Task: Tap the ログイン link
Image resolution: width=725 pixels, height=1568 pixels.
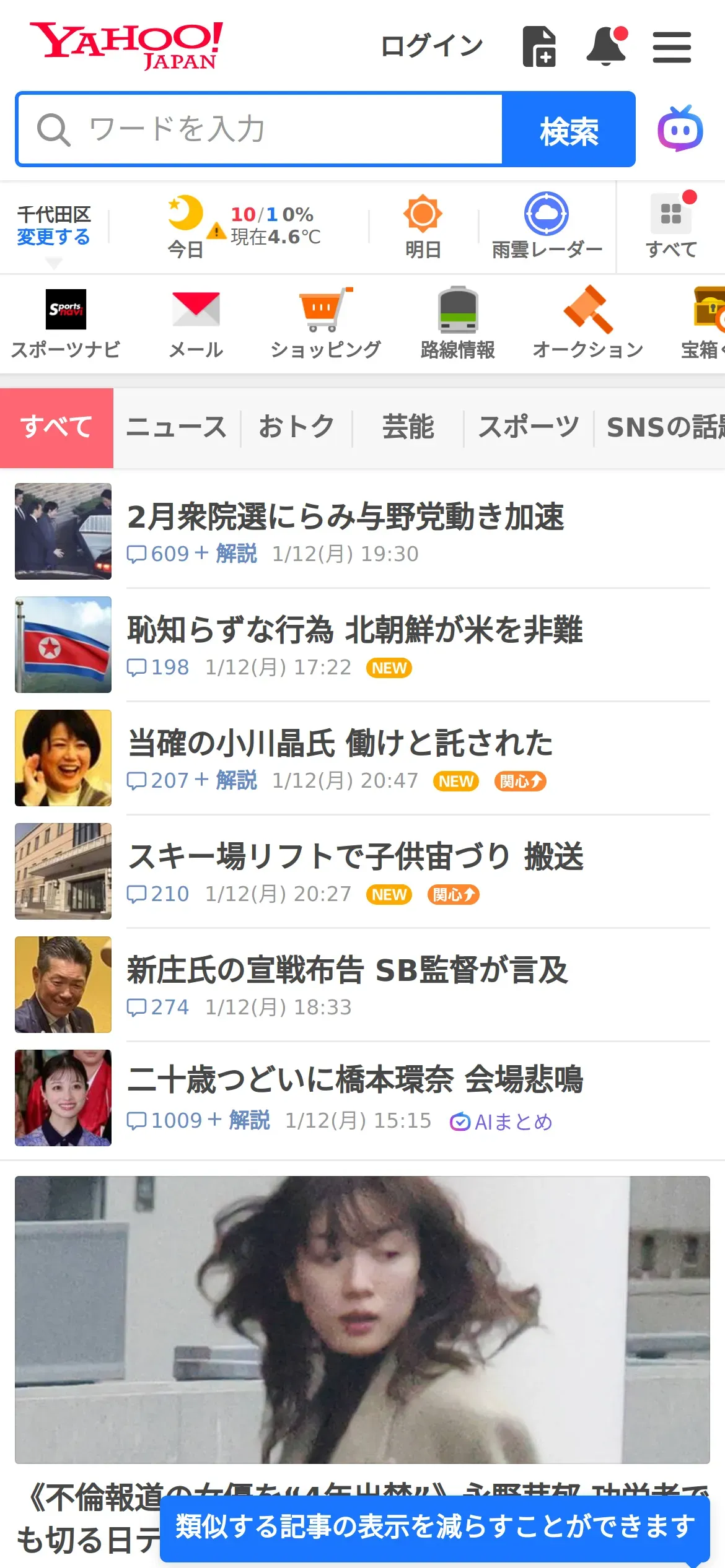Action: pyautogui.click(x=431, y=46)
